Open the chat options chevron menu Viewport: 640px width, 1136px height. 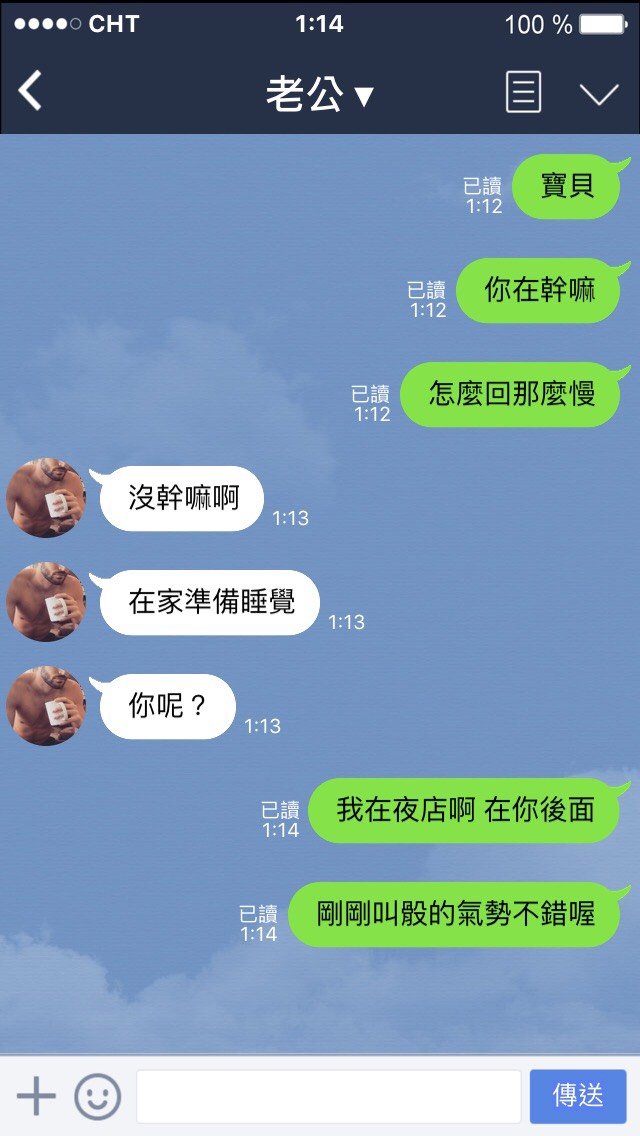point(599,94)
